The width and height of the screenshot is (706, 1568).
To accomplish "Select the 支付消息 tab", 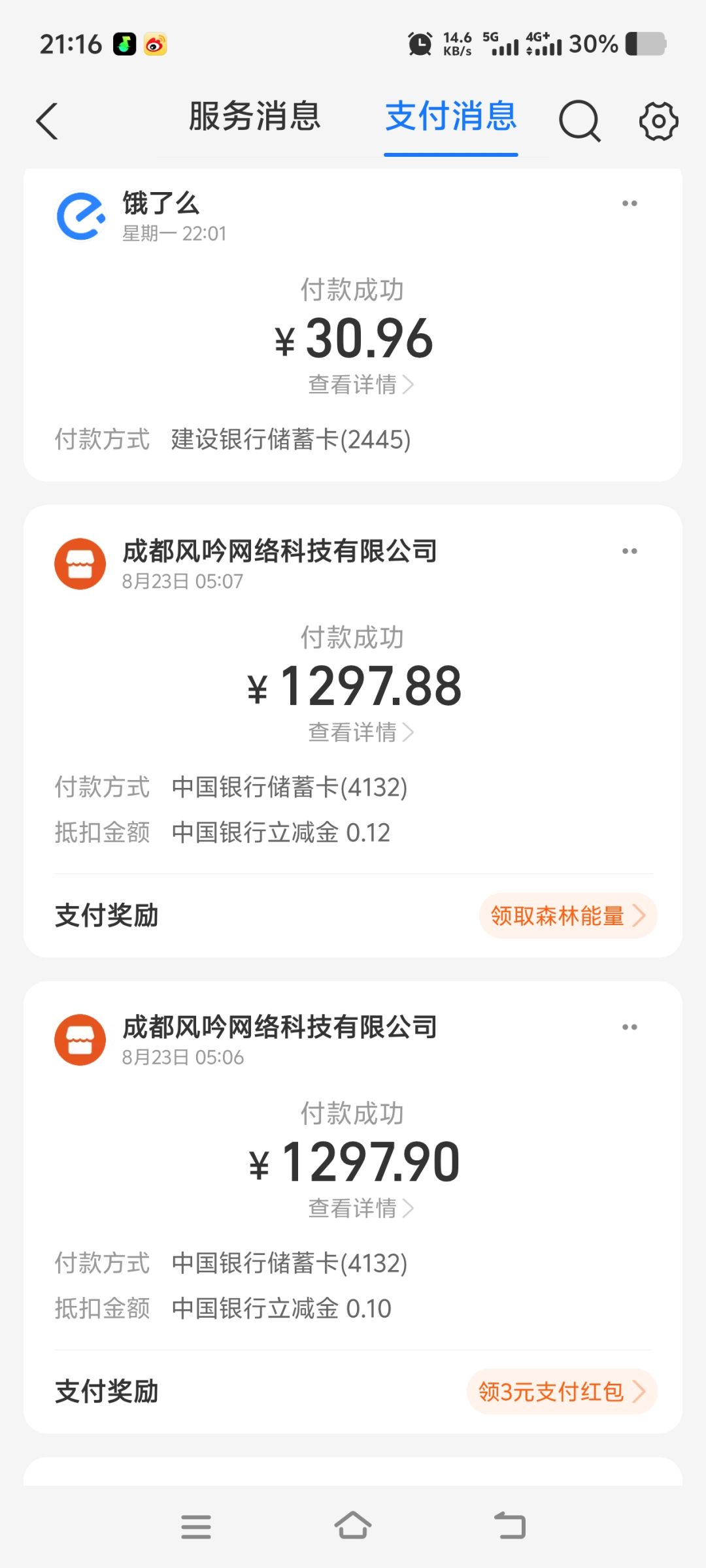I will point(451,116).
